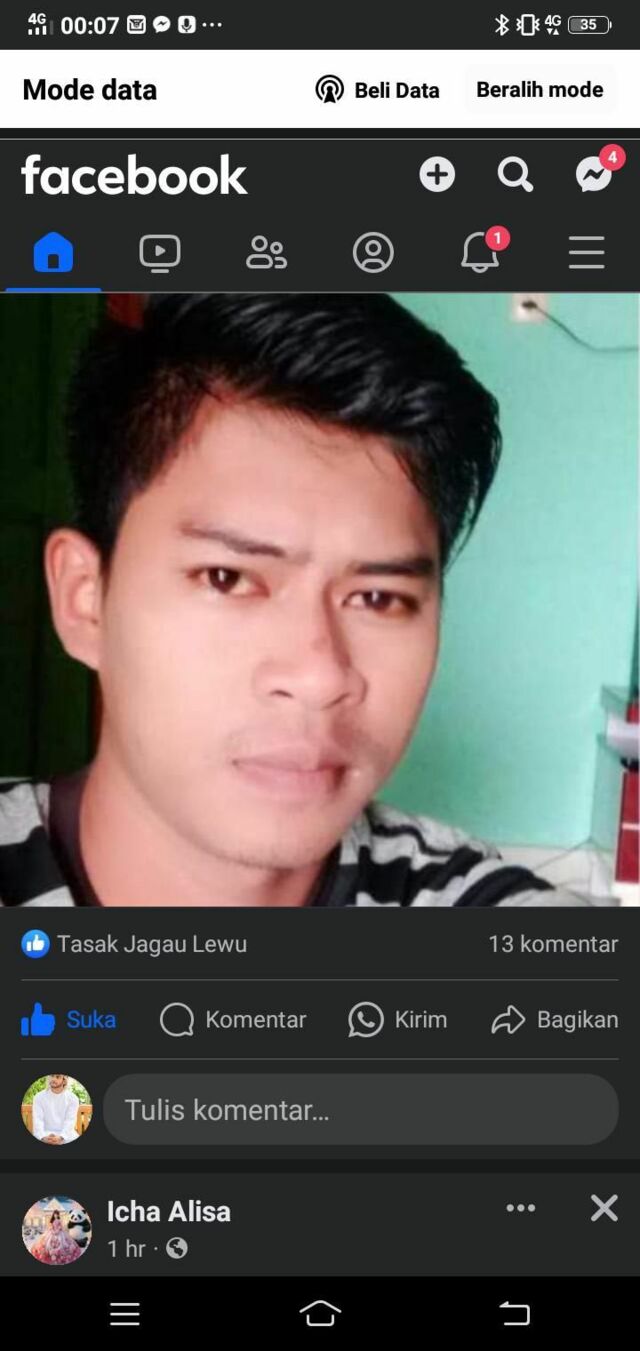Switch to the Home feed tab
Image resolution: width=640 pixels, height=1351 pixels.
click(53, 253)
